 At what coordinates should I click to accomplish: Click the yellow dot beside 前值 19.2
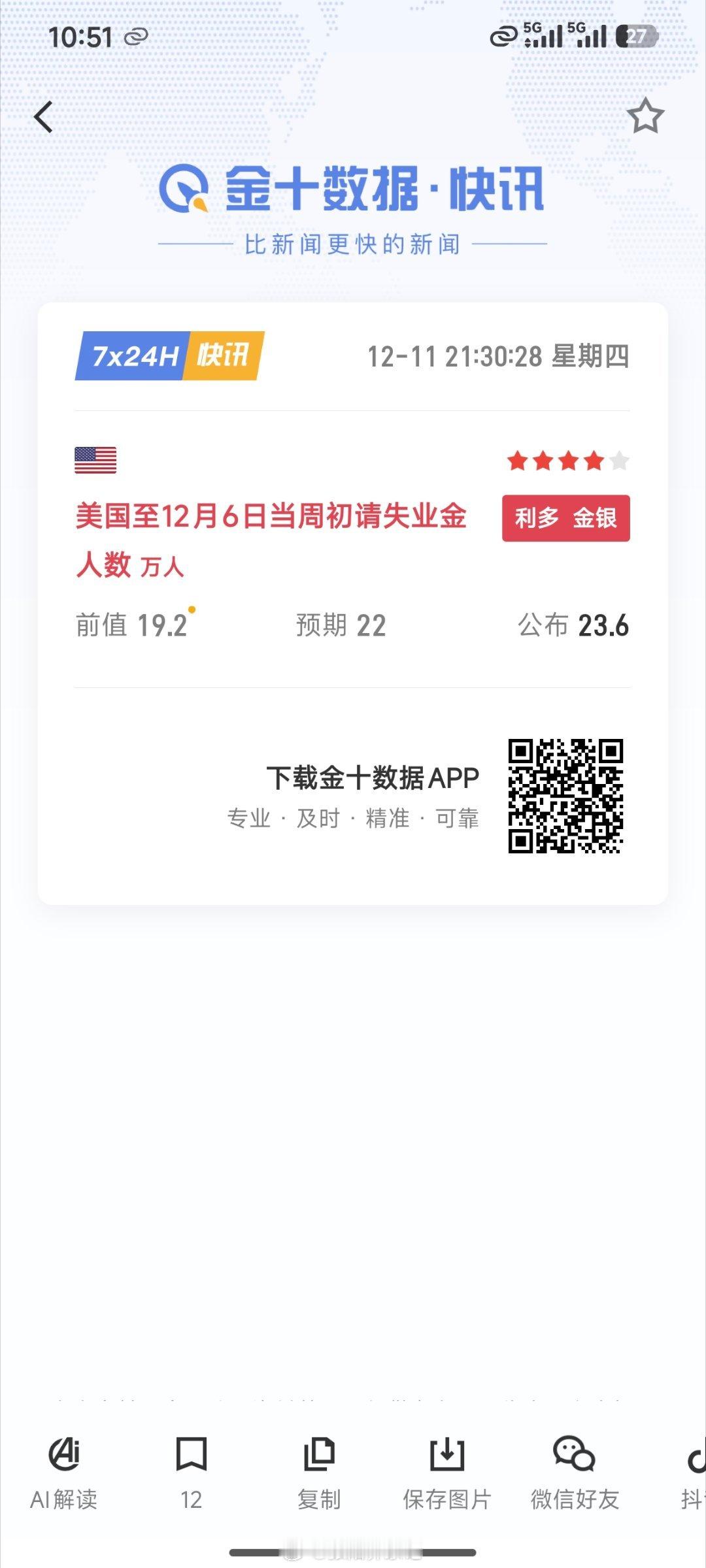tap(190, 610)
